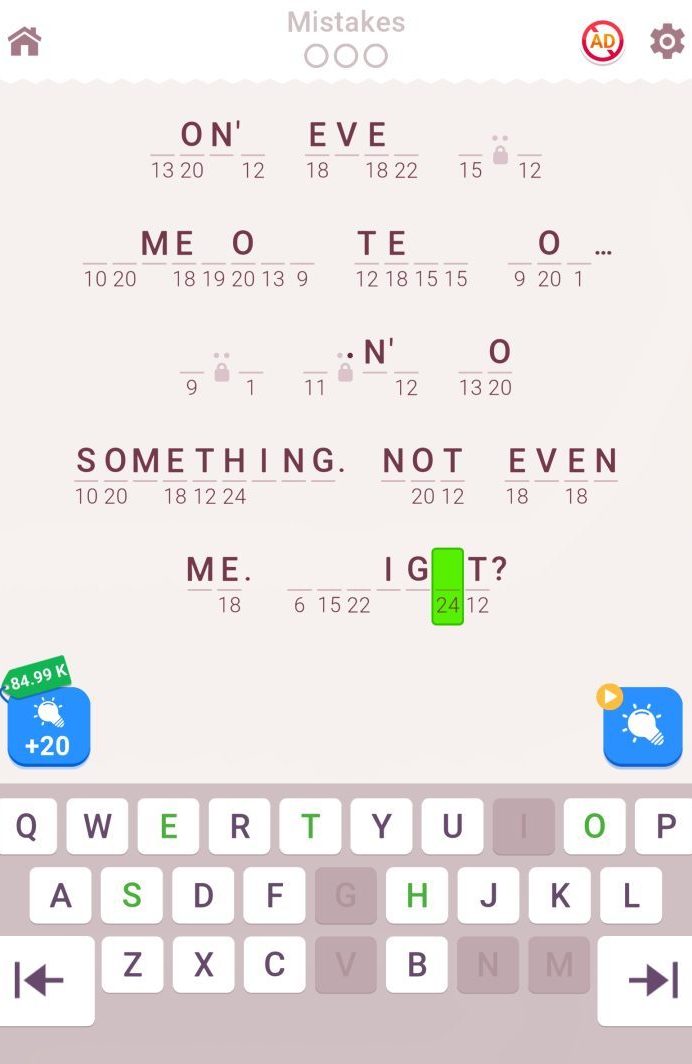692x1064 pixels.
Task: Tap the P key
Action: [665, 826]
